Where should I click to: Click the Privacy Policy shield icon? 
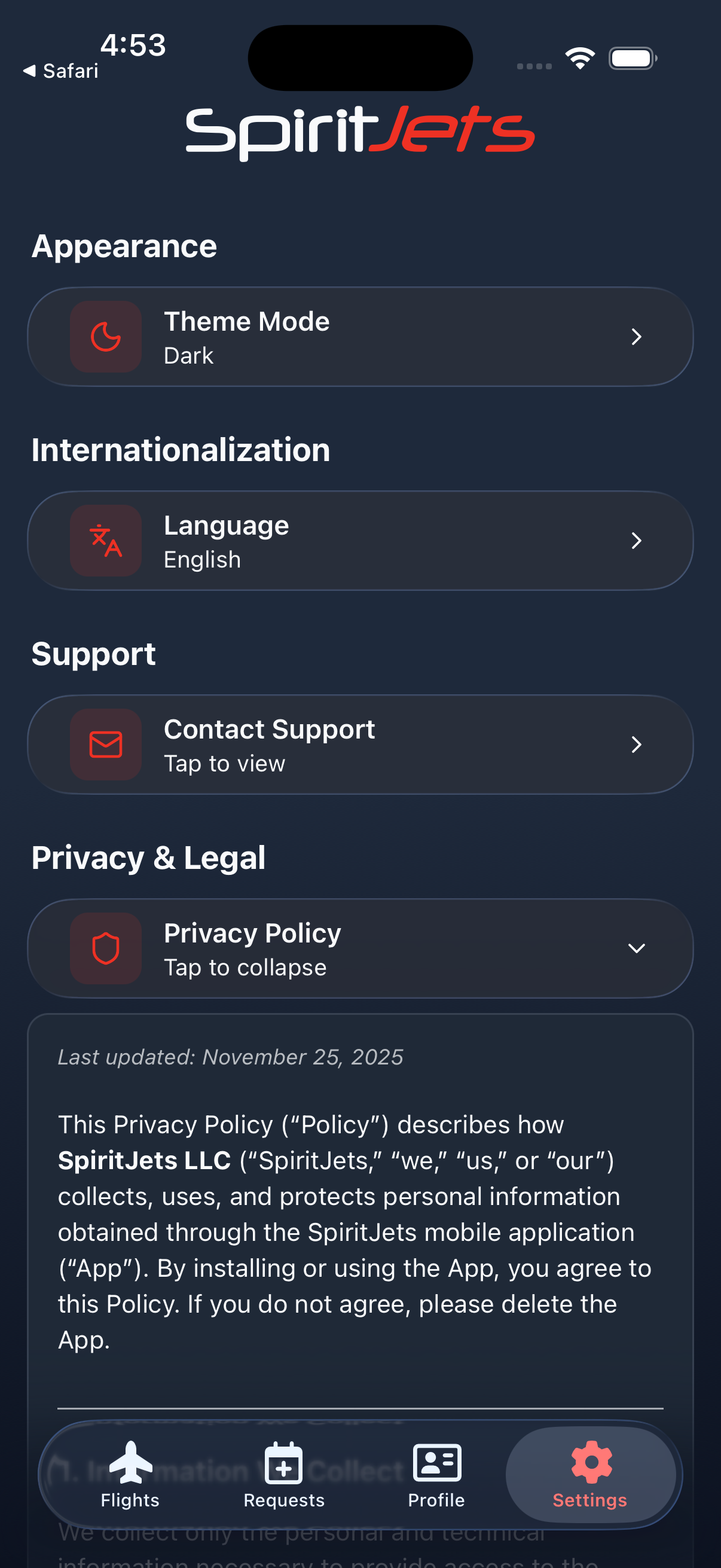pos(105,948)
